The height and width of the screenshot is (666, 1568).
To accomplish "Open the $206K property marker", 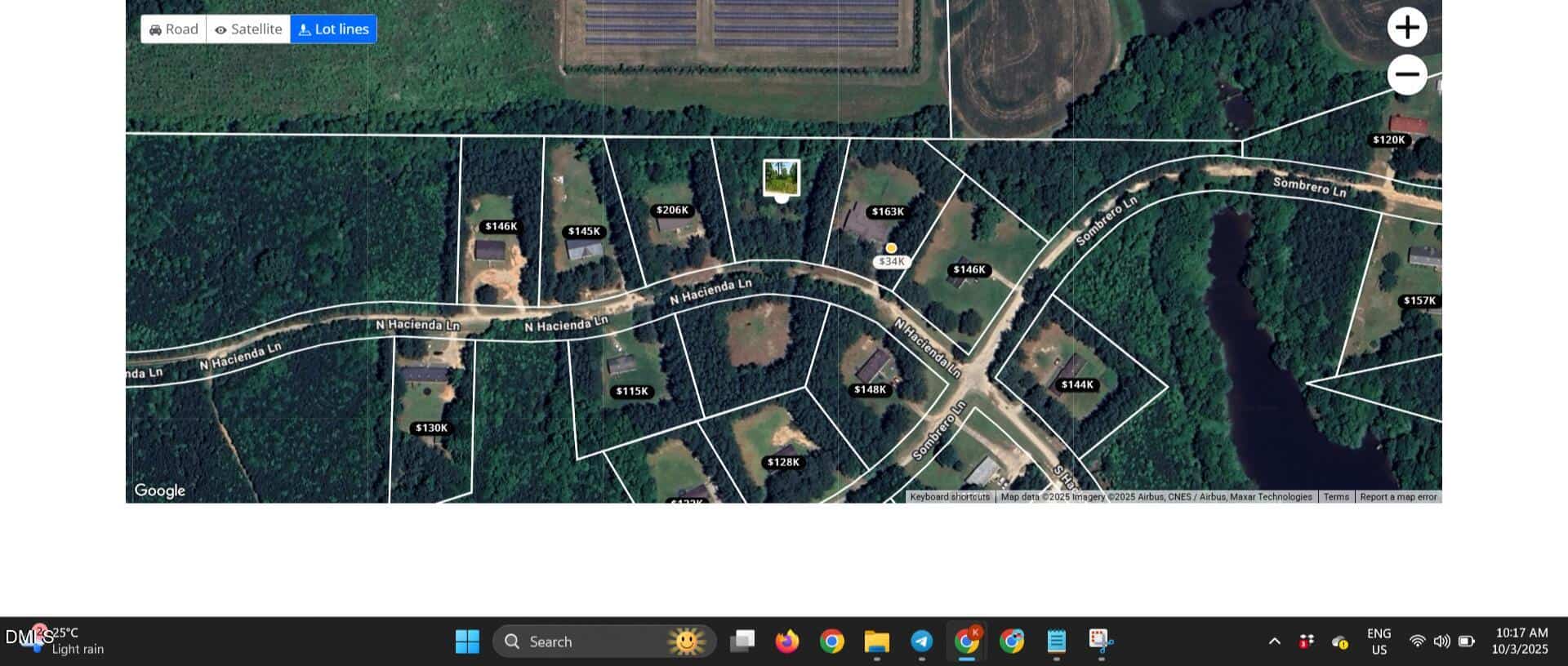I will (672, 211).
